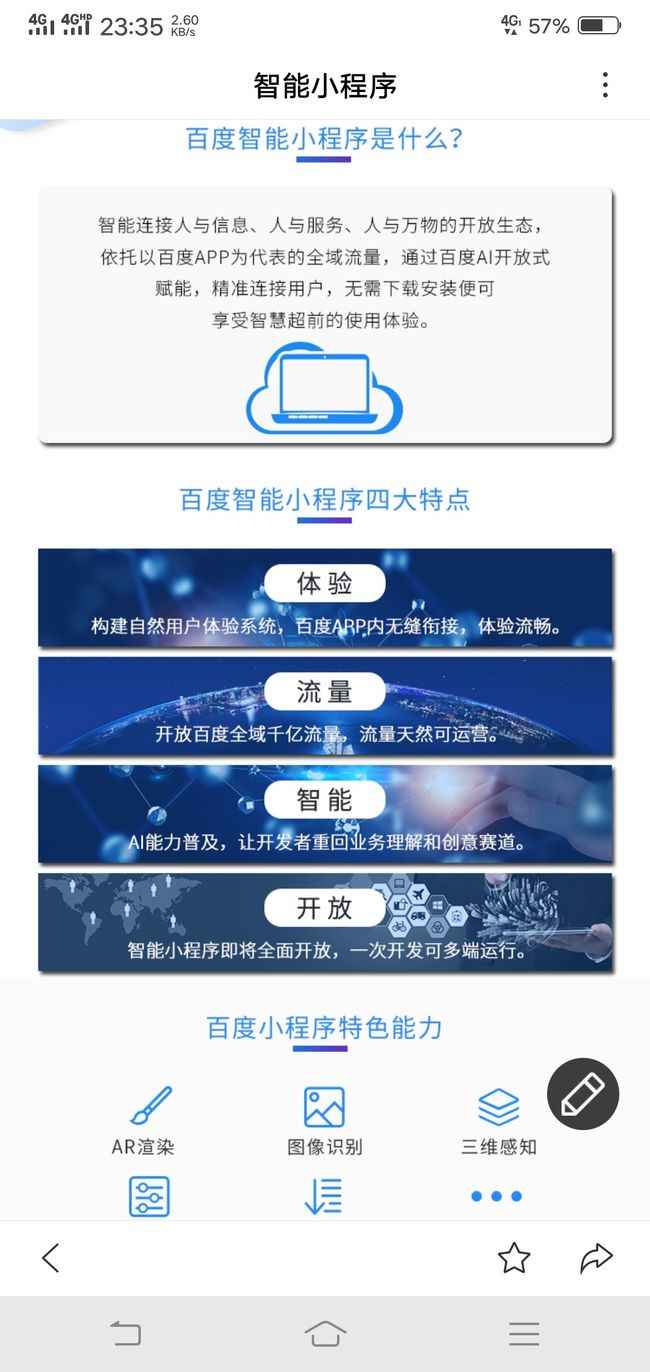The width and height of the screenshot is (650, 1372).
Task: Open recent apps from navigation bar
Action: pos(524,1333)
